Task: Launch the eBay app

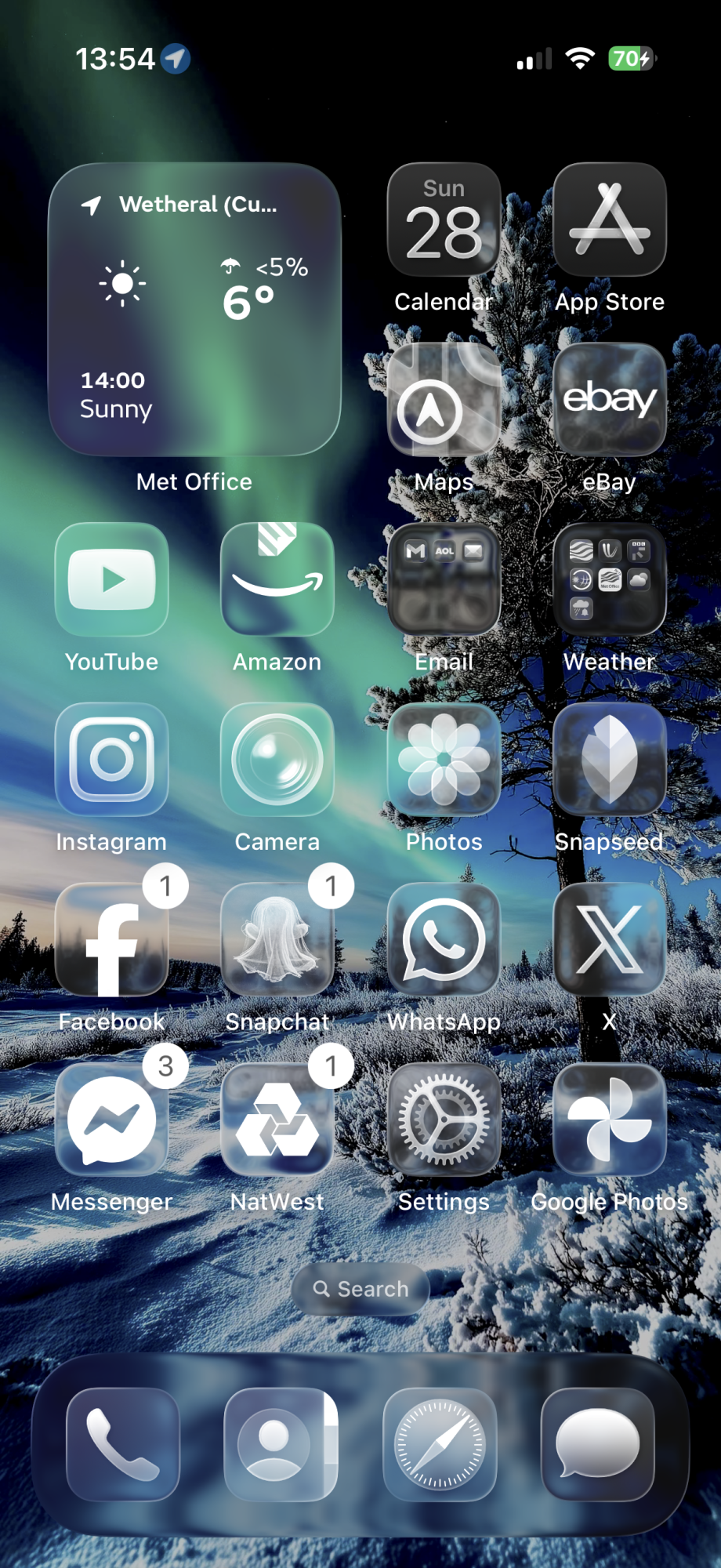Action: click(x=610, y=399)
